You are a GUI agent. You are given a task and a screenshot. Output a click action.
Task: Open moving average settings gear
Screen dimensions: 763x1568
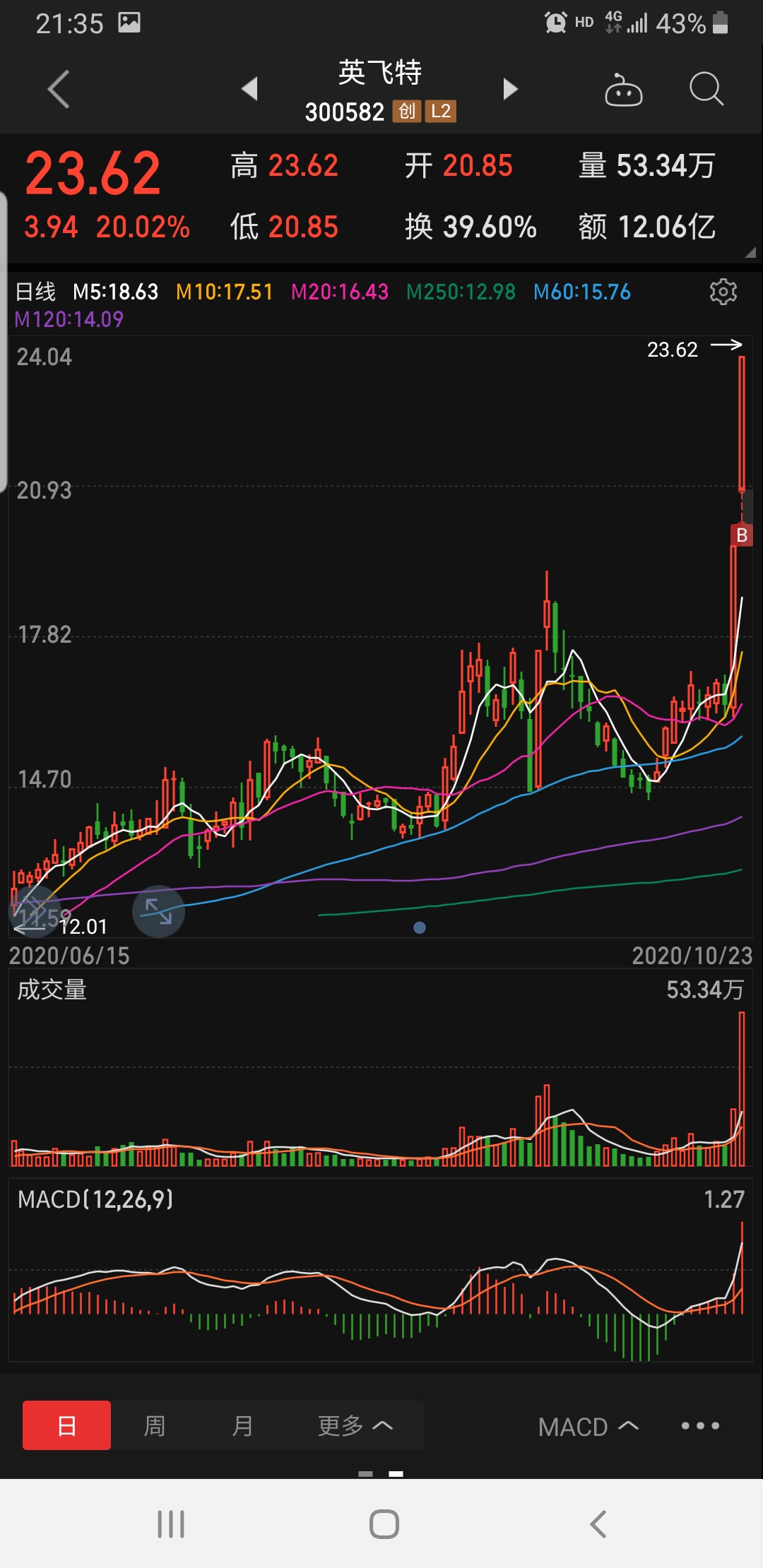(723, 292)
